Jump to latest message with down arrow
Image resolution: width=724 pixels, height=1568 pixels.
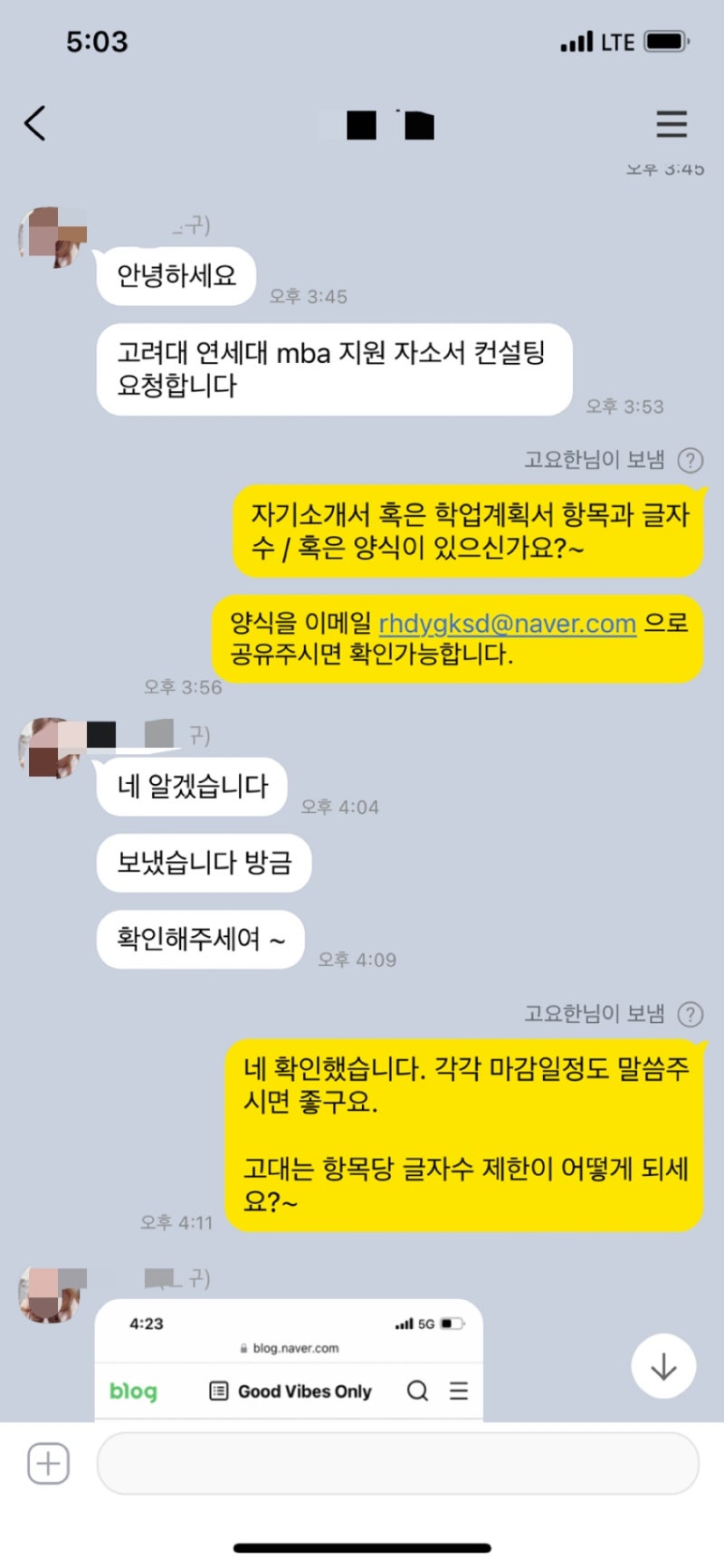[x=663, y=1366]
